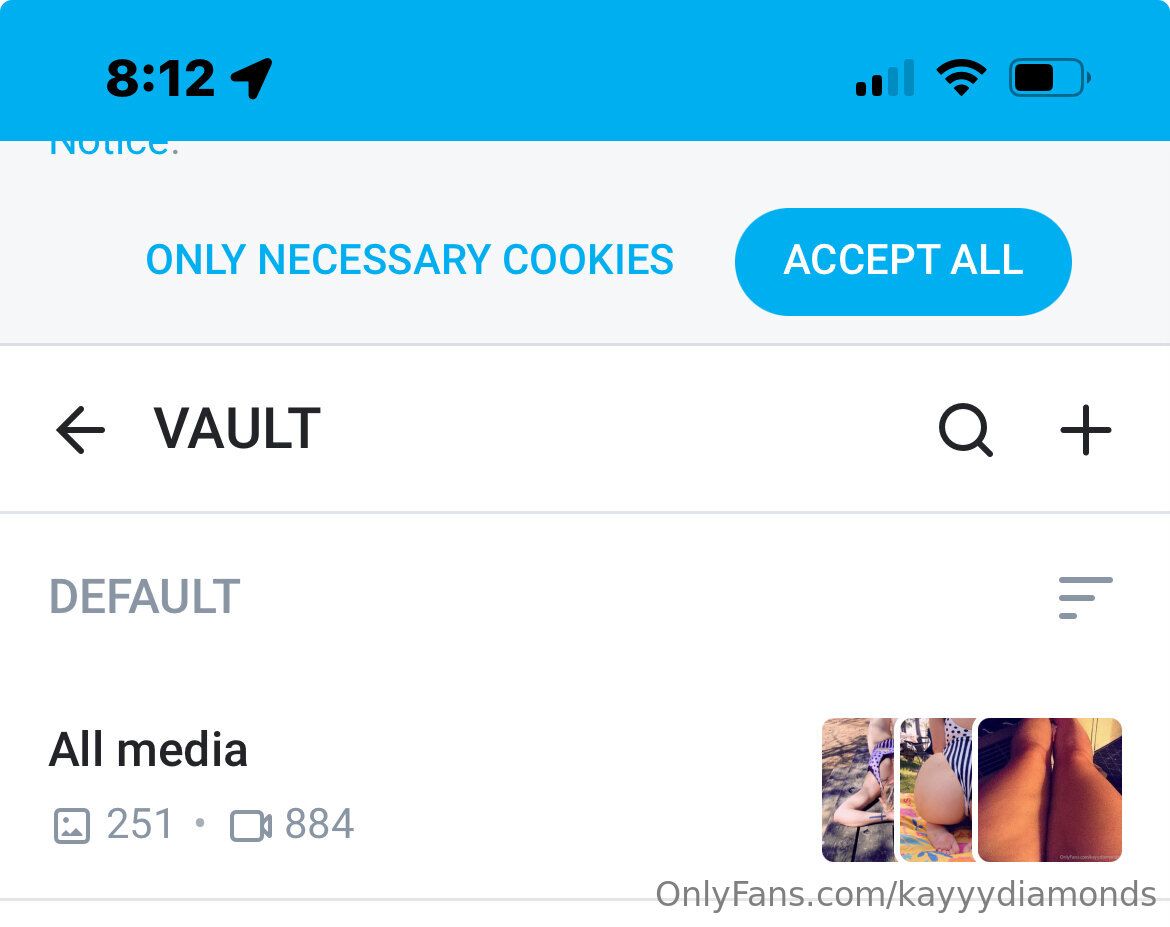The image size is (1170, 927).
Task: Open search in the Vault
Action: coord(965,430)
